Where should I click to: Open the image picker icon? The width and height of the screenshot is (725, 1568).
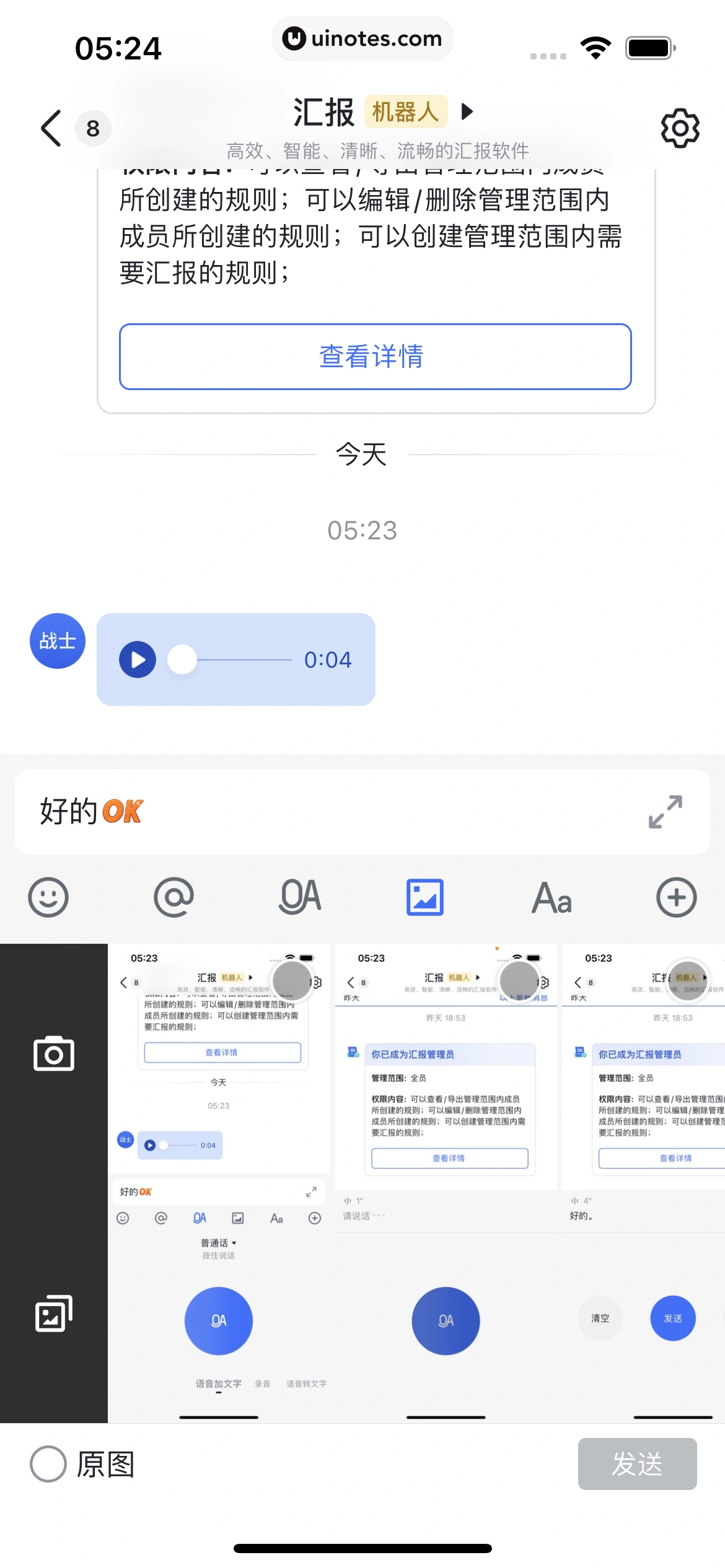click(425, 897)
